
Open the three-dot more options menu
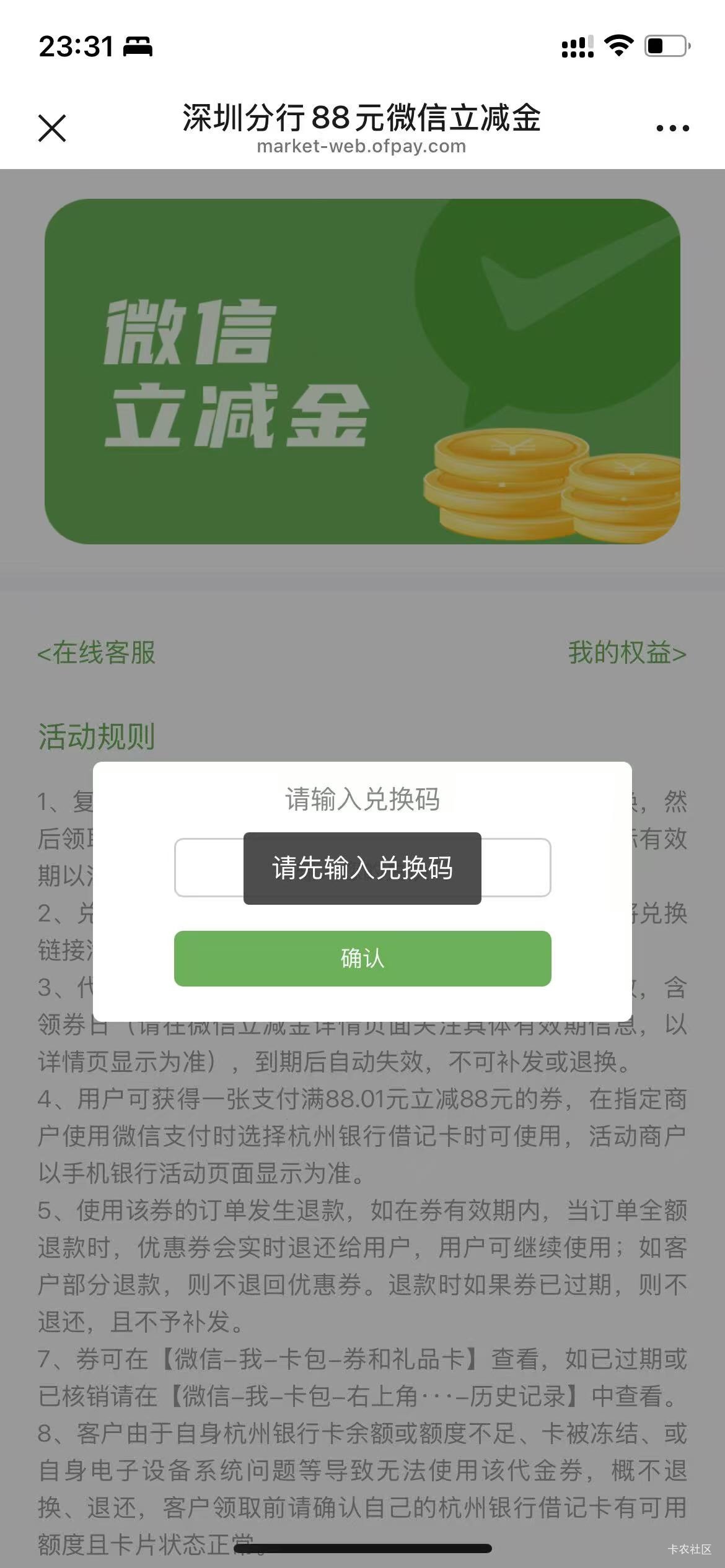coord(672,128)
